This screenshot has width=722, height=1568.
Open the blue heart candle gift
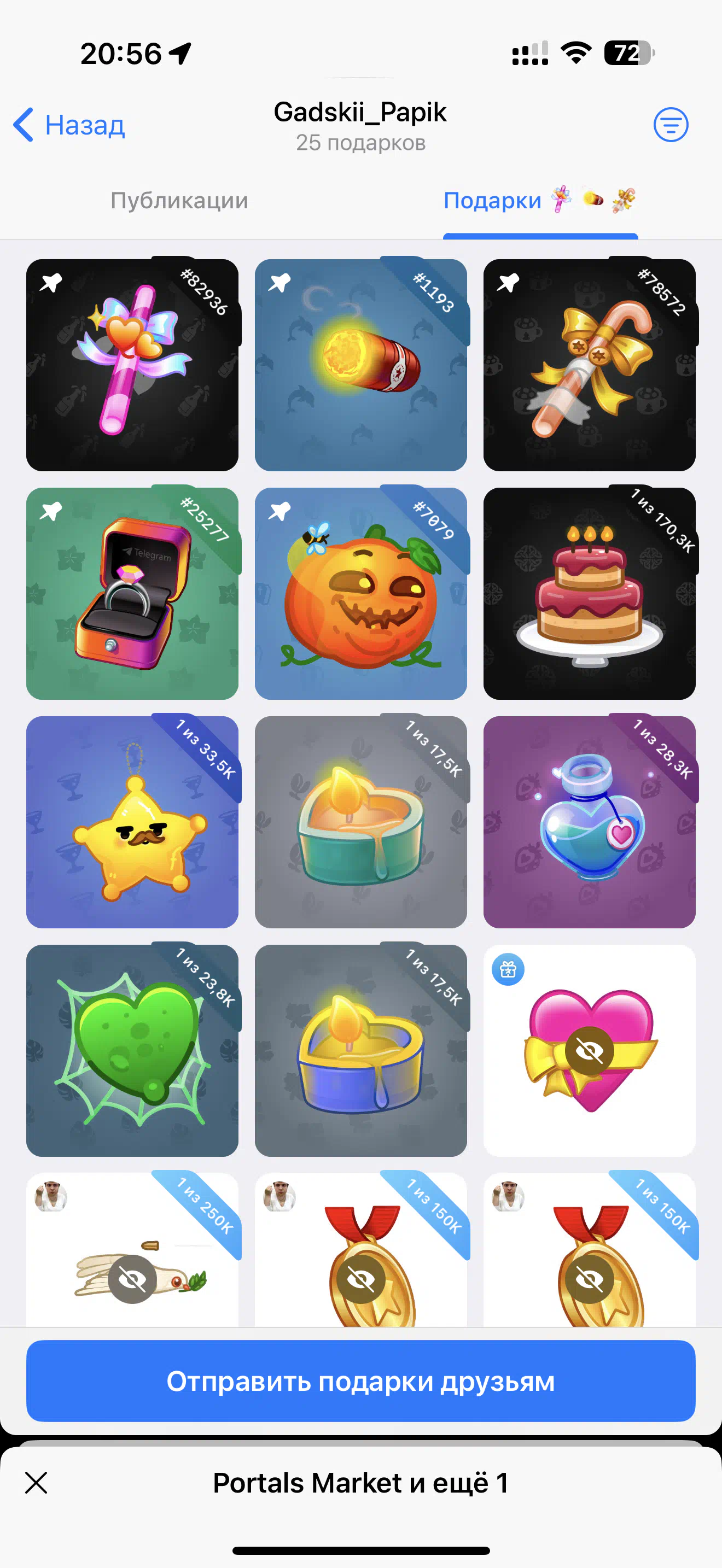pyautogui.click(x=361, y=1051)
